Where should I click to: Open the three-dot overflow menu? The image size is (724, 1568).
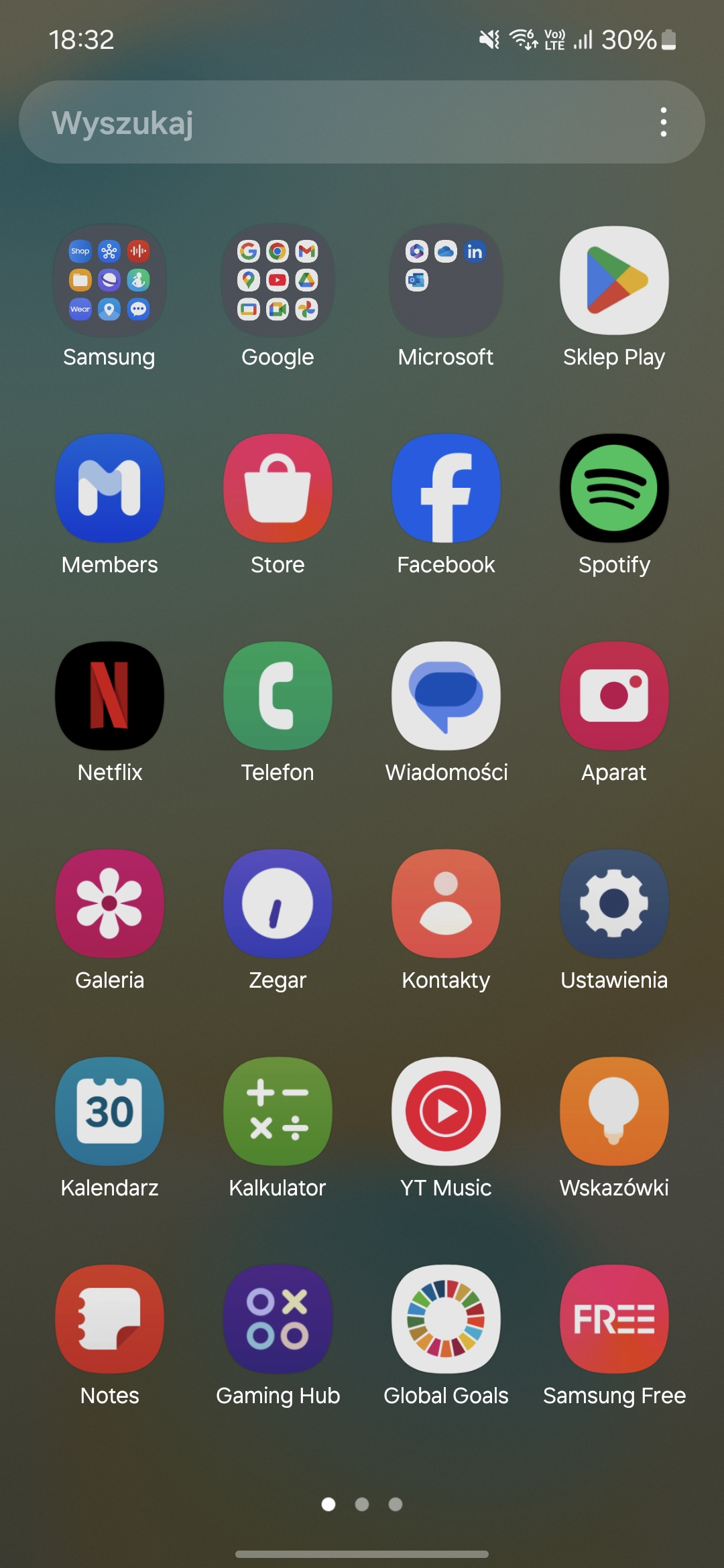click(664, 122)
